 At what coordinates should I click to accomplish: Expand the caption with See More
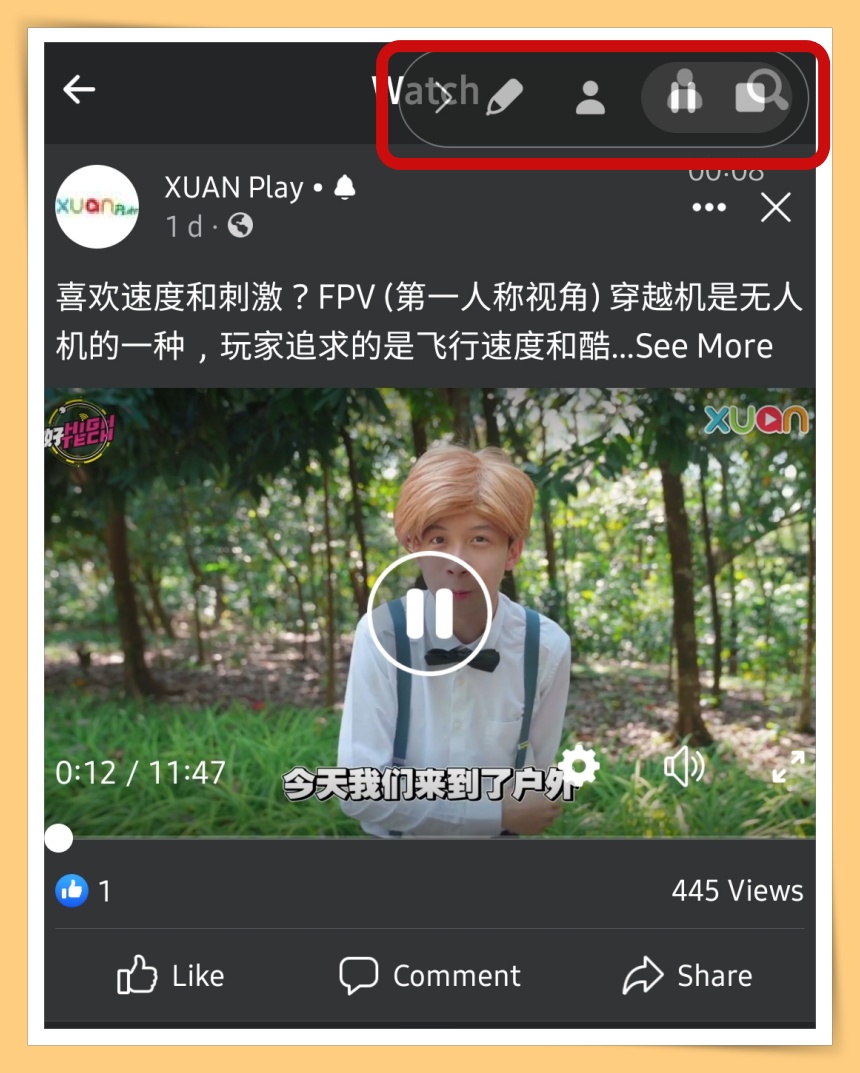(x=704, y=346)
